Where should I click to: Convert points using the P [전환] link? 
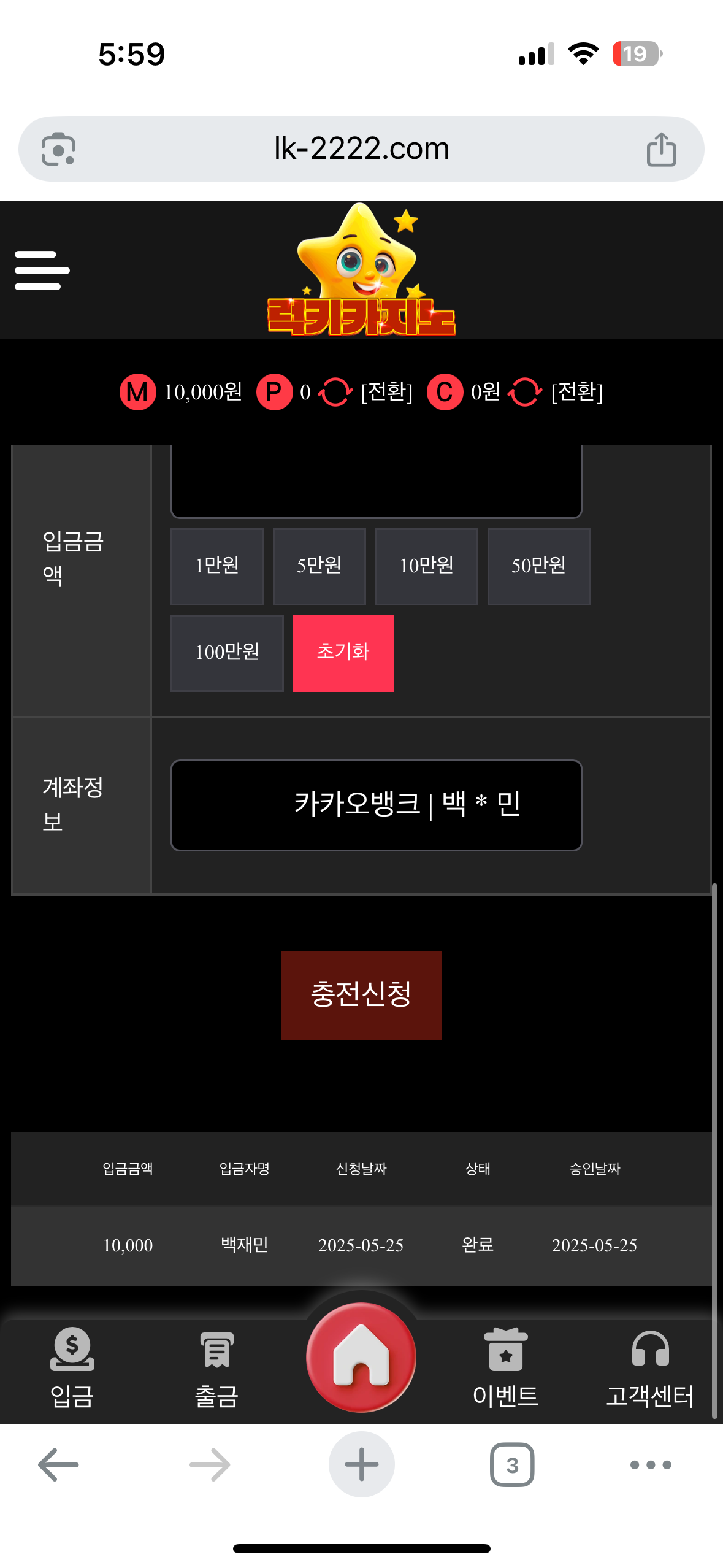click(386, 391)
